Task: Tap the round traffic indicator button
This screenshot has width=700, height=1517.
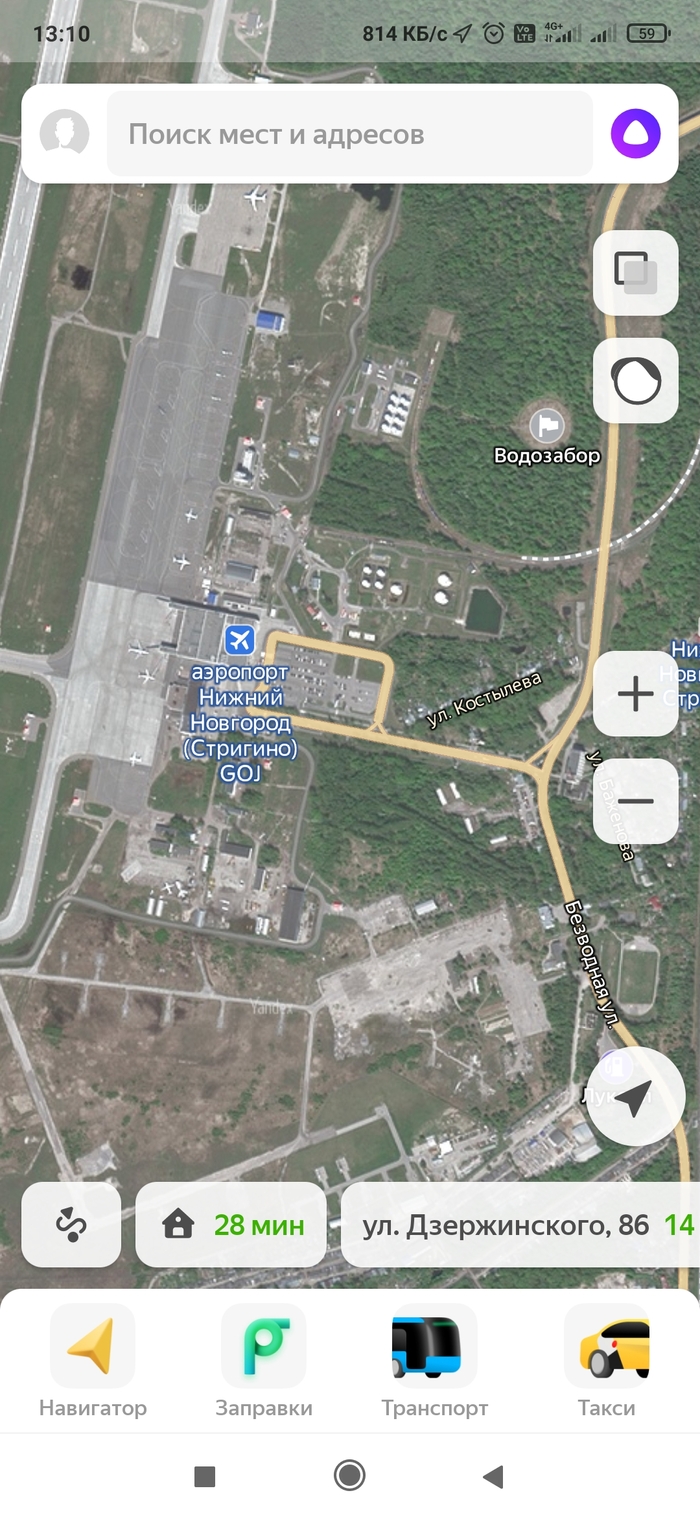Action: 636,381
